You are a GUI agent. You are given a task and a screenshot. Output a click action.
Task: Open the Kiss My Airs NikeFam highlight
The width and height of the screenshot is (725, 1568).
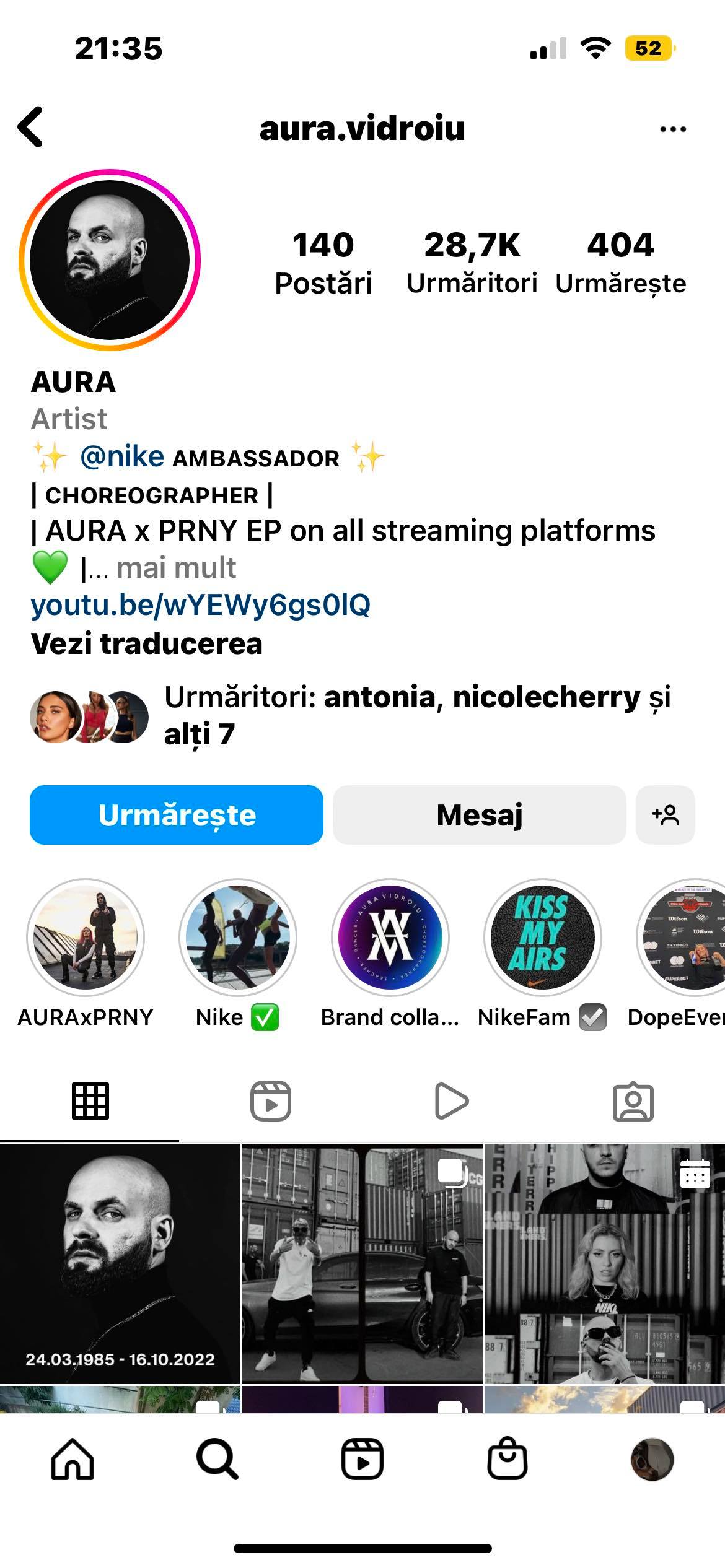[542, 937]
